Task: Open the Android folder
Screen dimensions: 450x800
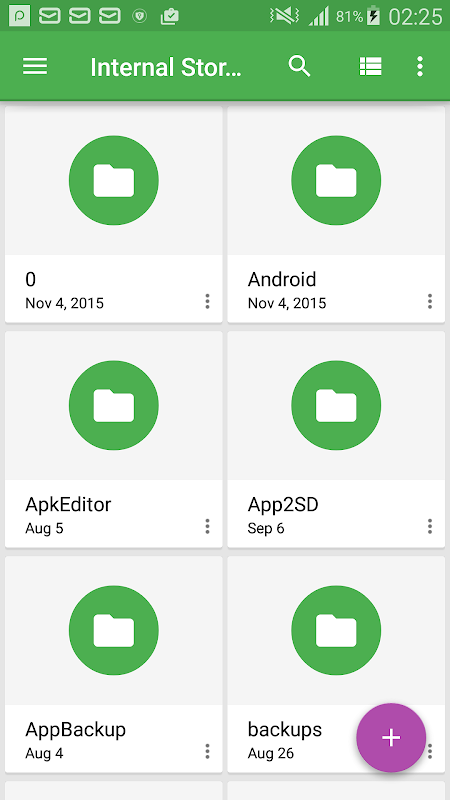Action: pyautogui.click(x=336, y=214)
